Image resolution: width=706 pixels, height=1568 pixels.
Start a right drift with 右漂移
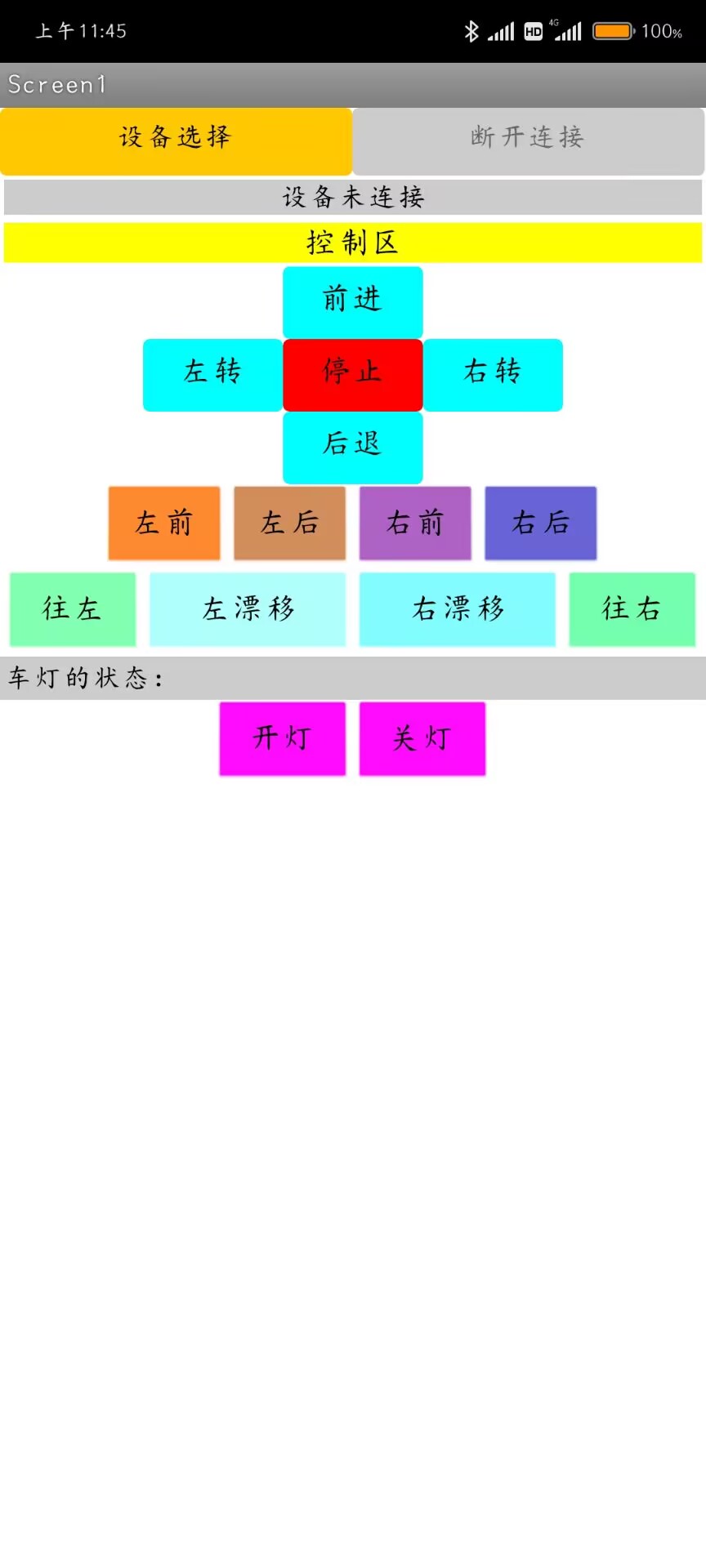point(458,609)
